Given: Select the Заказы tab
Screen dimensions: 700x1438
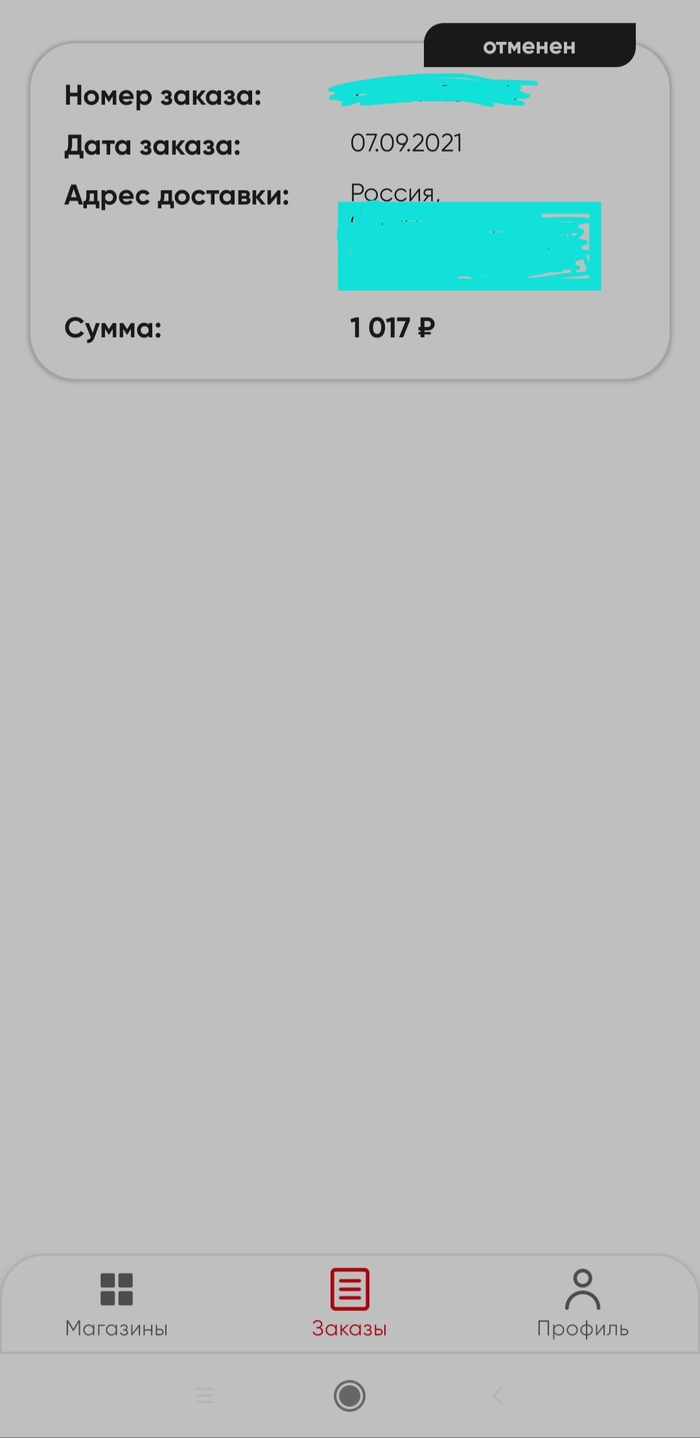Looking at the screenshot, I should 349,1304.
